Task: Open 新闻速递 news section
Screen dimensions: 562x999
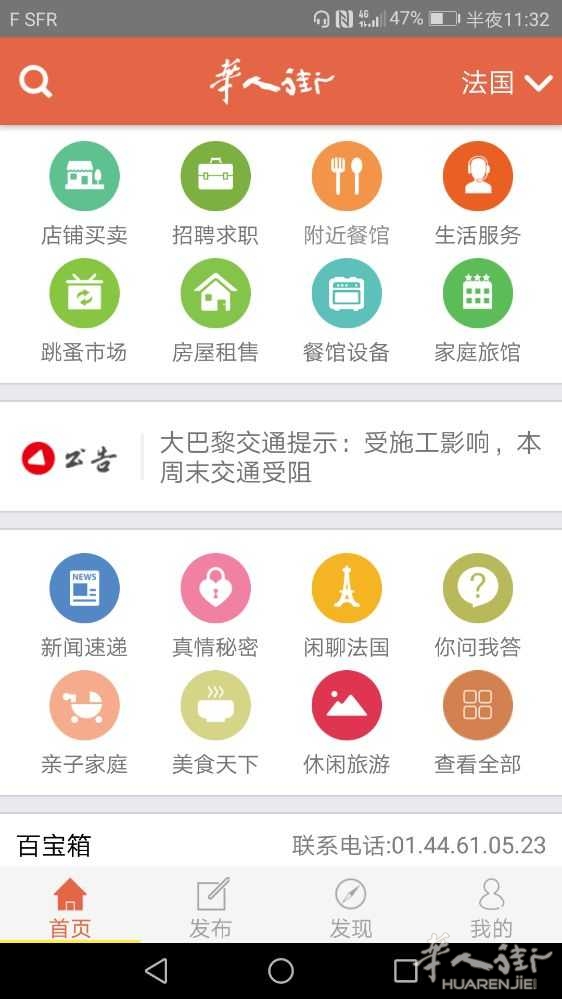Action: pyautogui.click(x=84, y=606)
